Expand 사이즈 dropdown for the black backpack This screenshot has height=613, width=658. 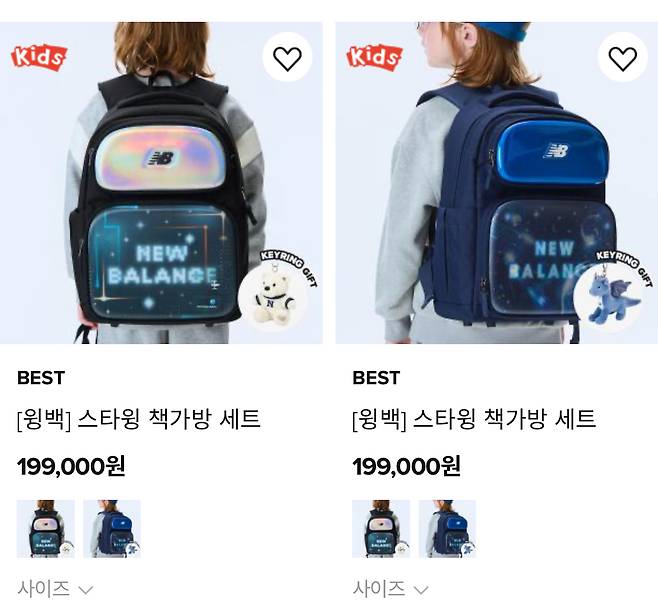pos(55,589)
